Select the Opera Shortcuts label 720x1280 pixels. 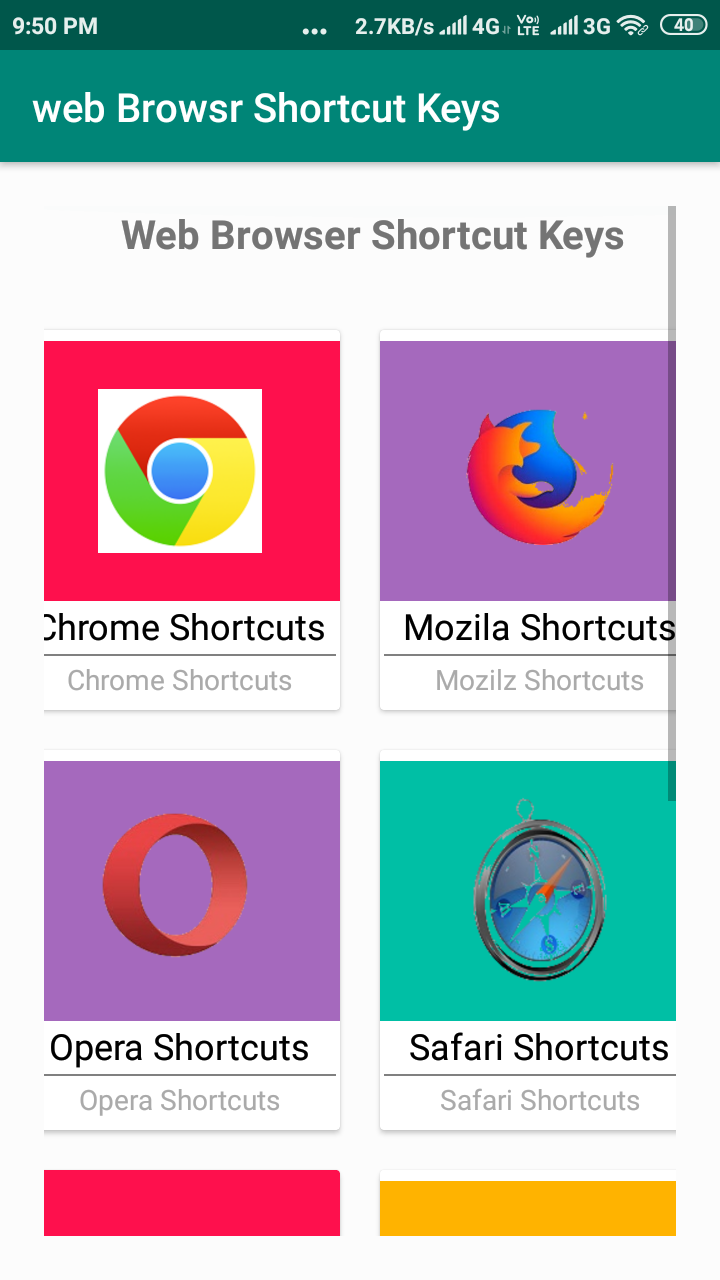(180, 1048)
